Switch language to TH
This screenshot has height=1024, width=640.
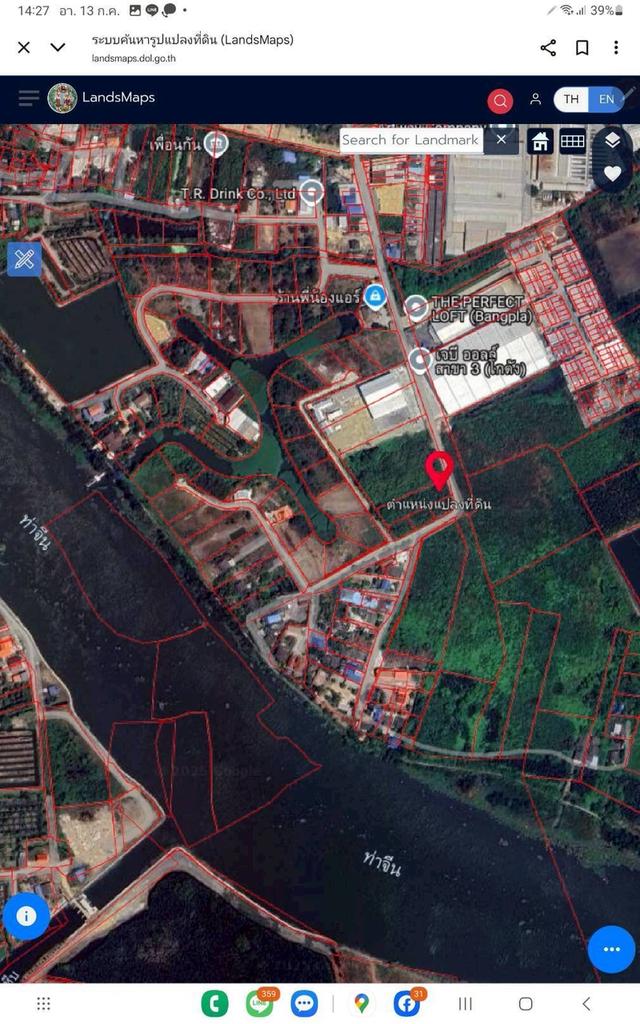(571, 99)
